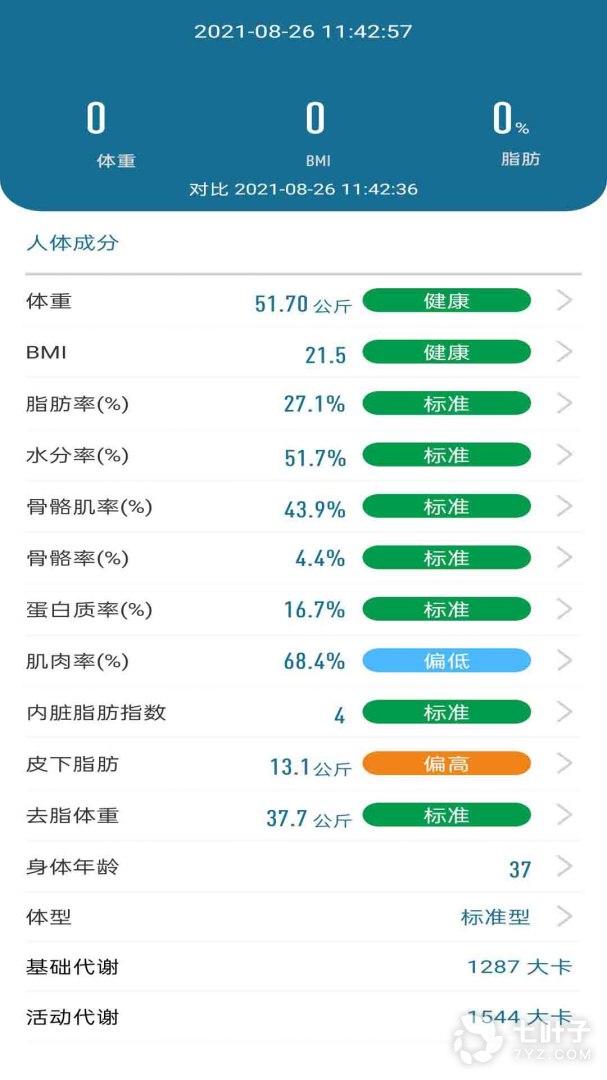Open the 水分率(%) row

coord(303,455)
